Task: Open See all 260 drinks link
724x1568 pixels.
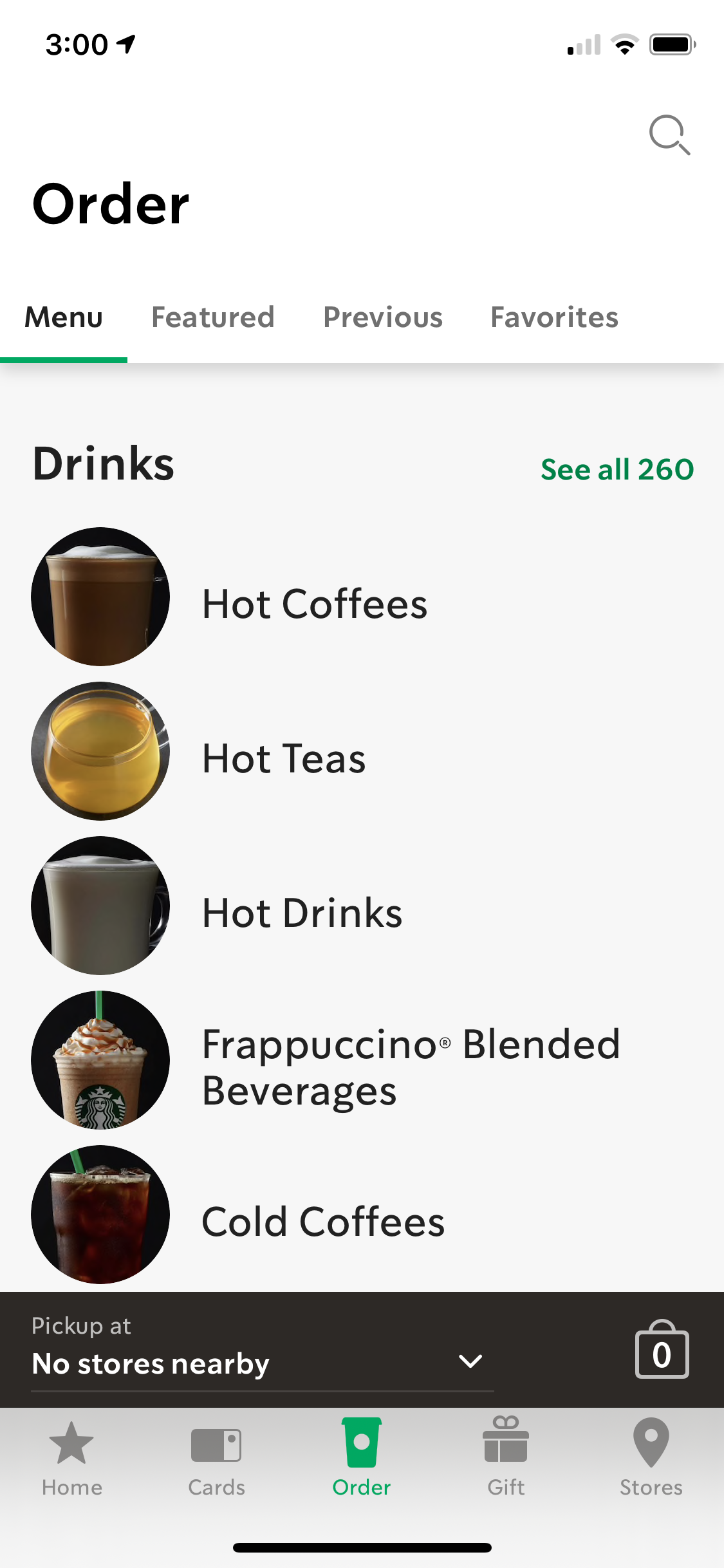Action: (618, 469)
